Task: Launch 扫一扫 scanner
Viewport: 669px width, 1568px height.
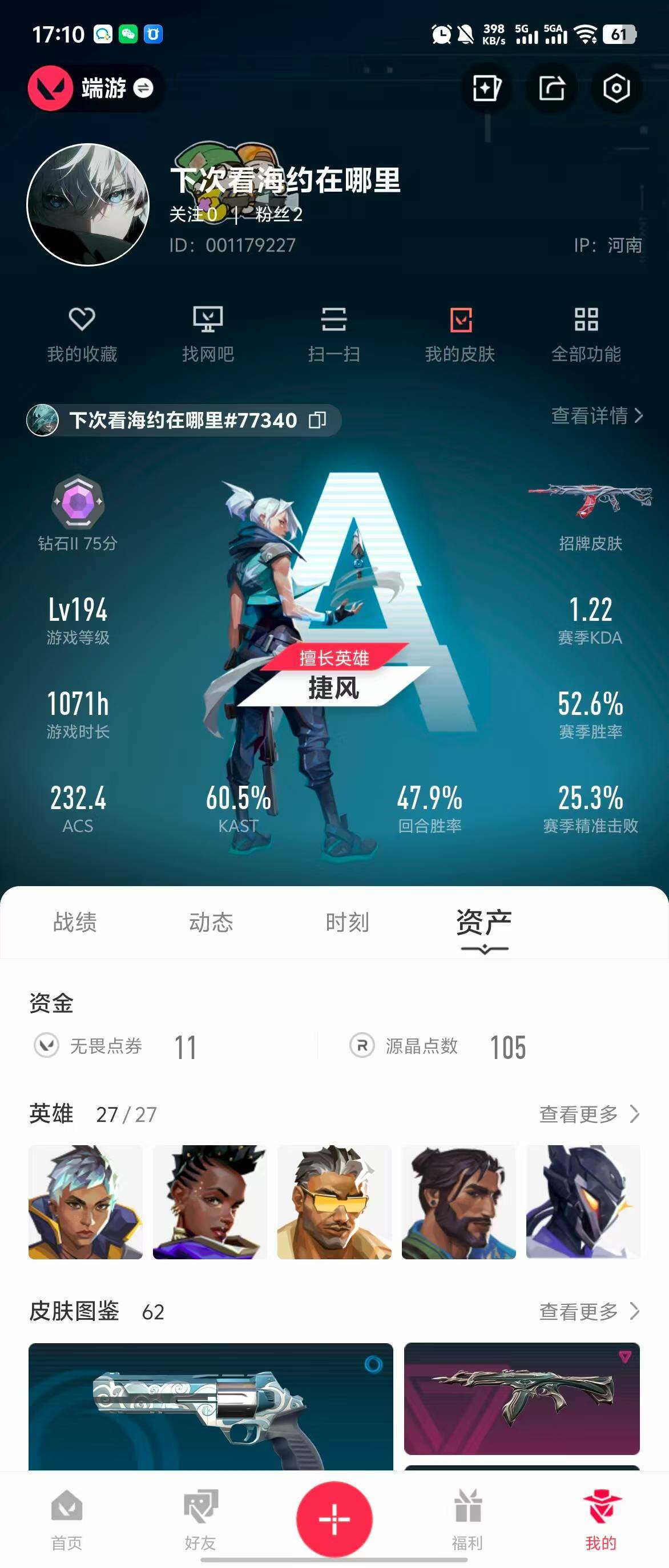Action: [333, 334]
